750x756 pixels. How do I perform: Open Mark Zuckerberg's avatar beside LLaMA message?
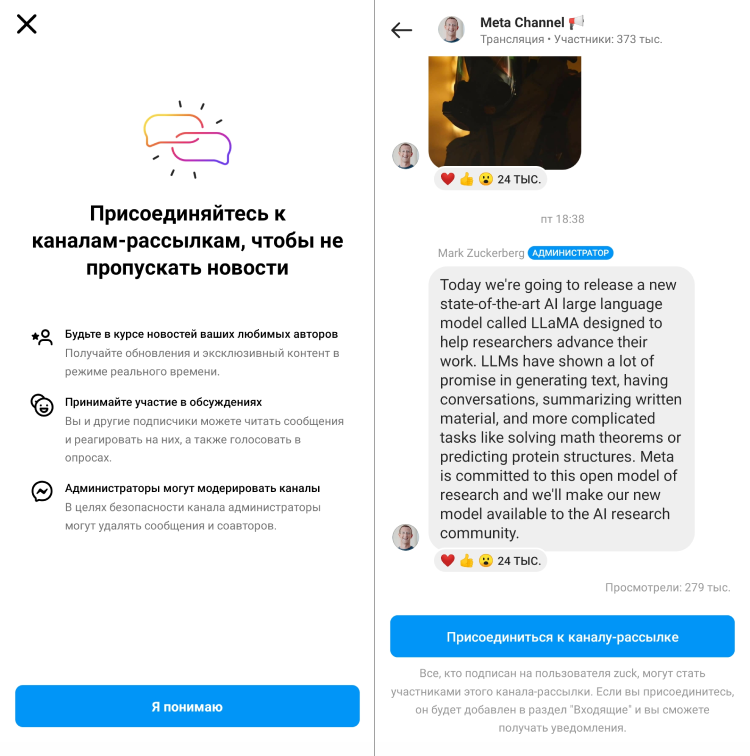[405, 537]
